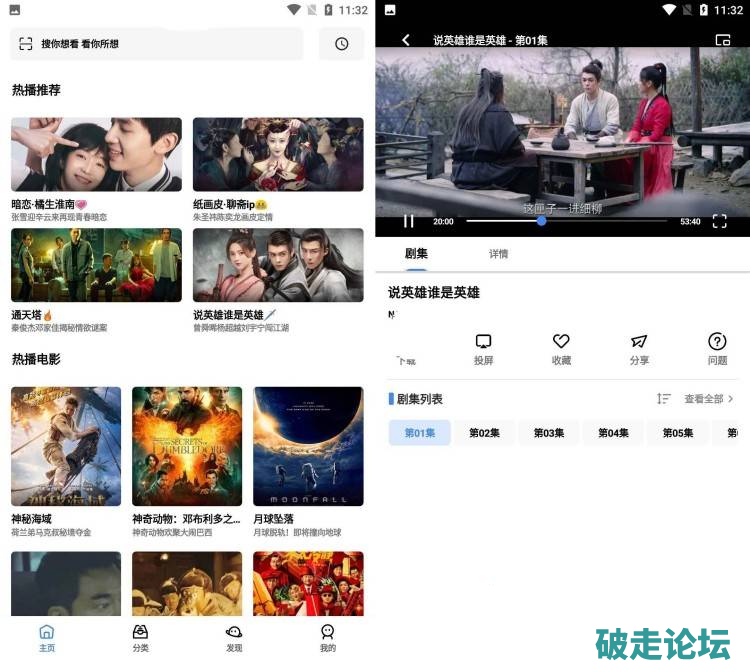This screenshot has height=666, width=750.
Task: Share this series via 分享
Action: (639, 349)
